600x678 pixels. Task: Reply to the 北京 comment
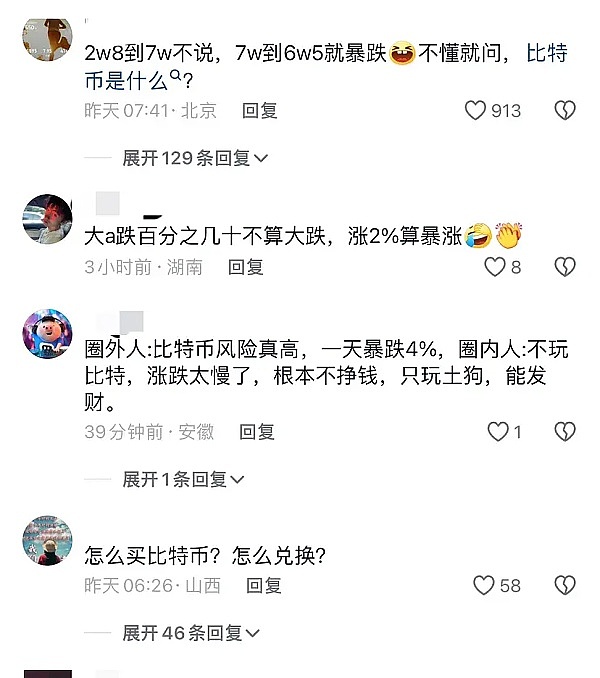260,111
